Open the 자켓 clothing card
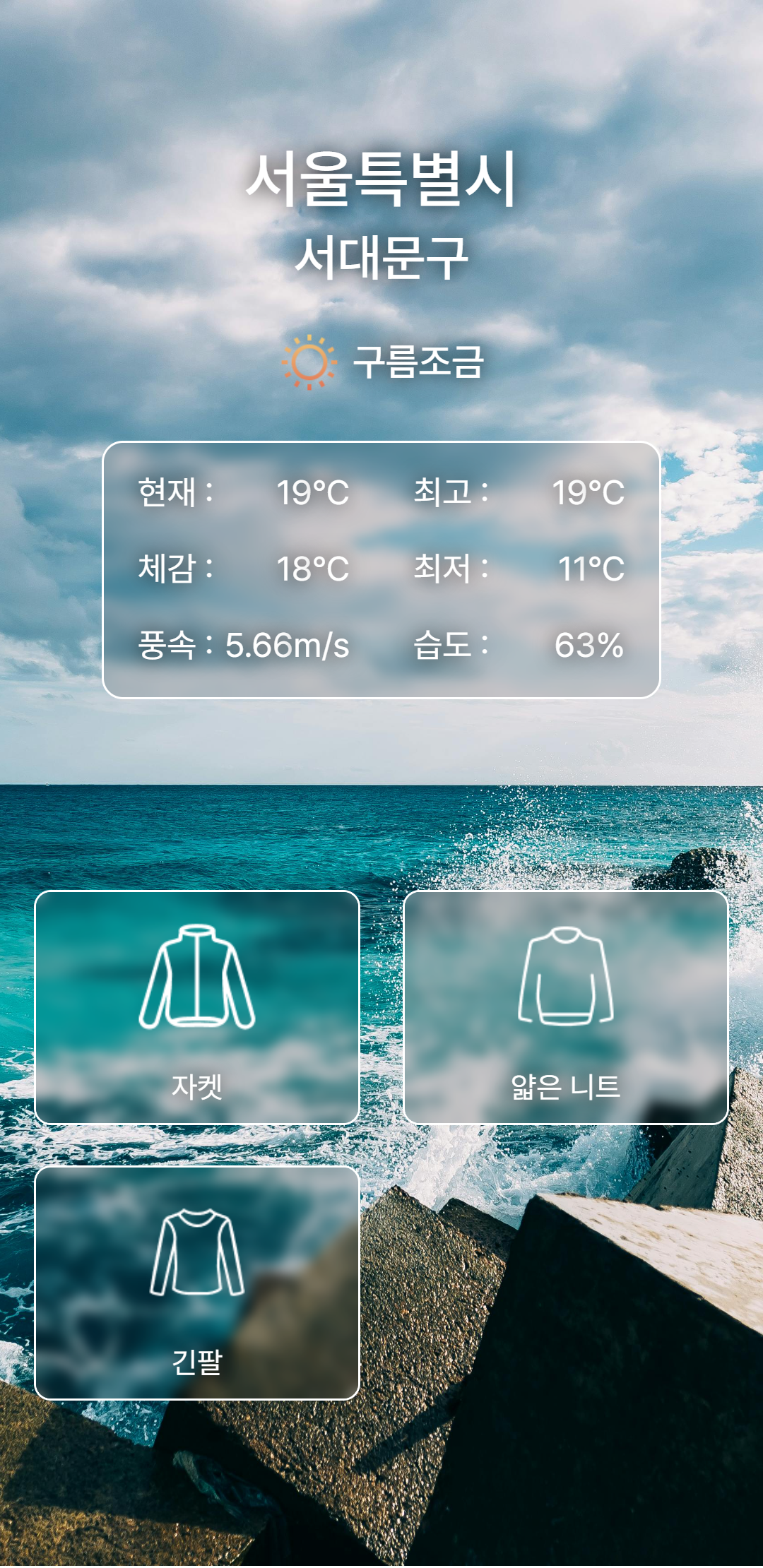This screenshot has height=1568, width=763. 197,1007
